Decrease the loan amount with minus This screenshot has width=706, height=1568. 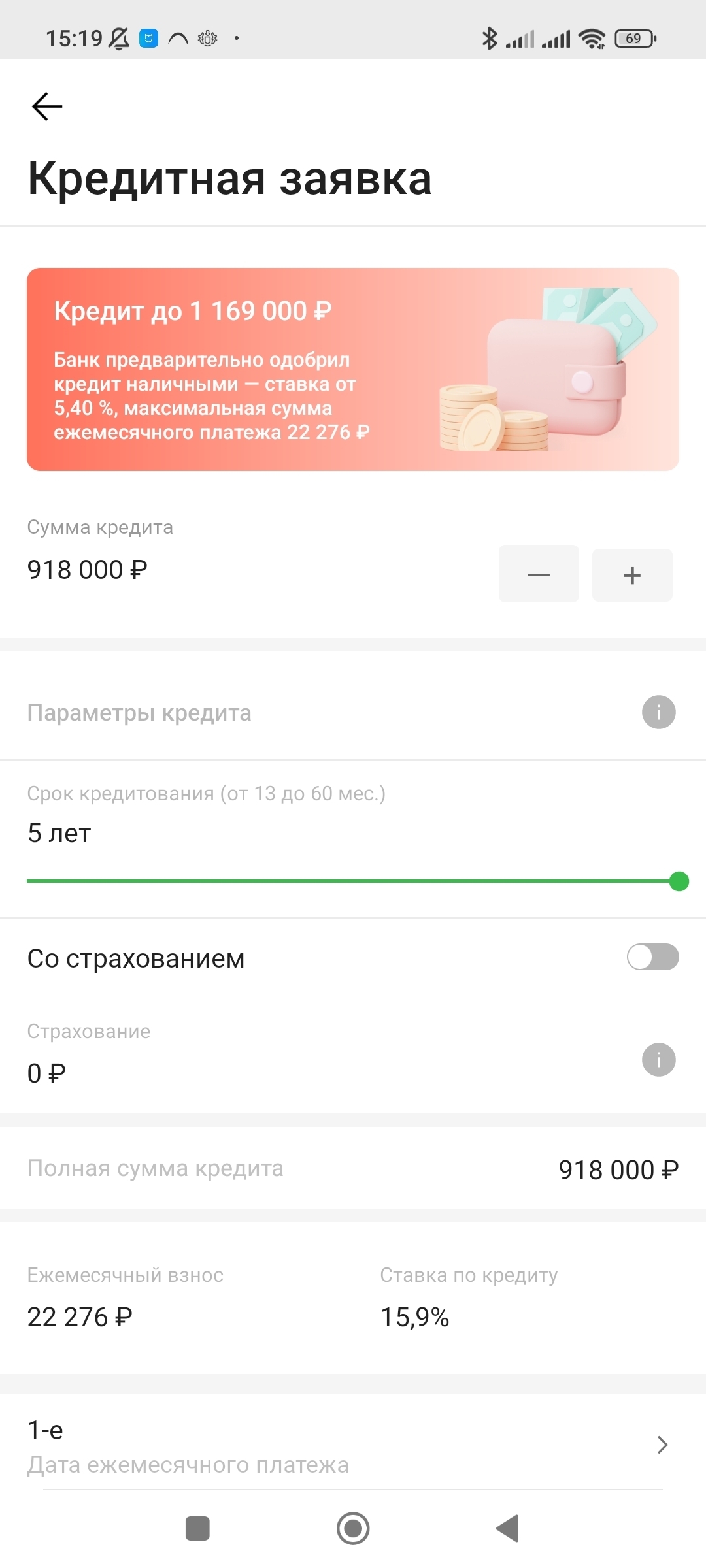(x=539, y=574)
